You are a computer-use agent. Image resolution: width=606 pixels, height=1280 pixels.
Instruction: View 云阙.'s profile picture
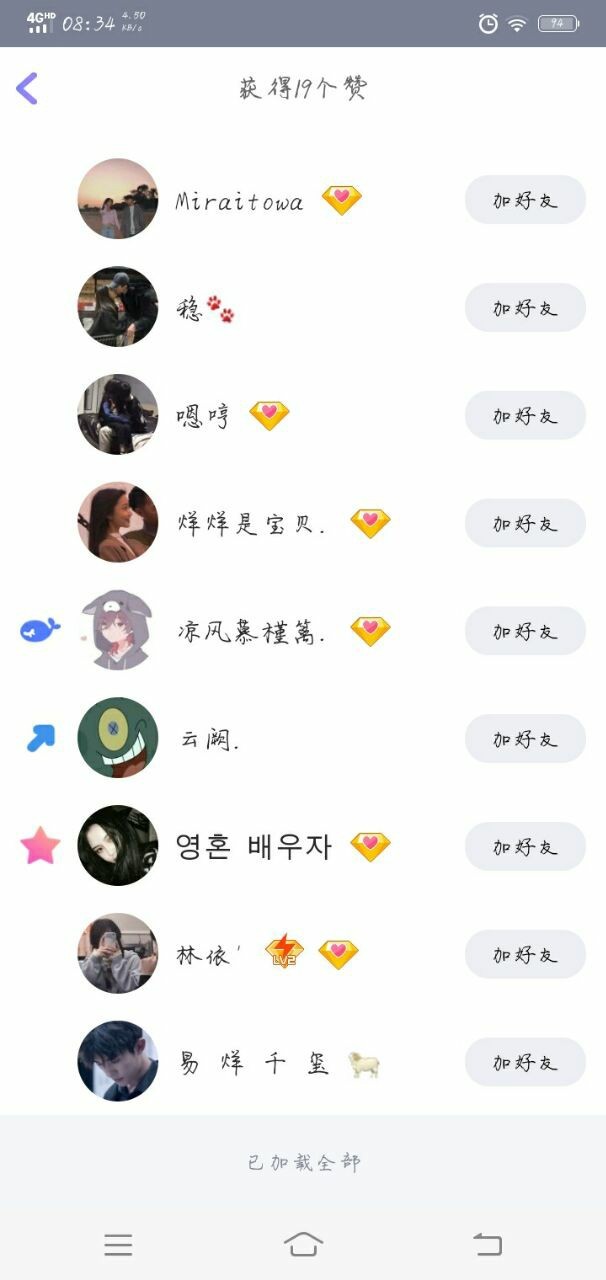tap(118, 738)
